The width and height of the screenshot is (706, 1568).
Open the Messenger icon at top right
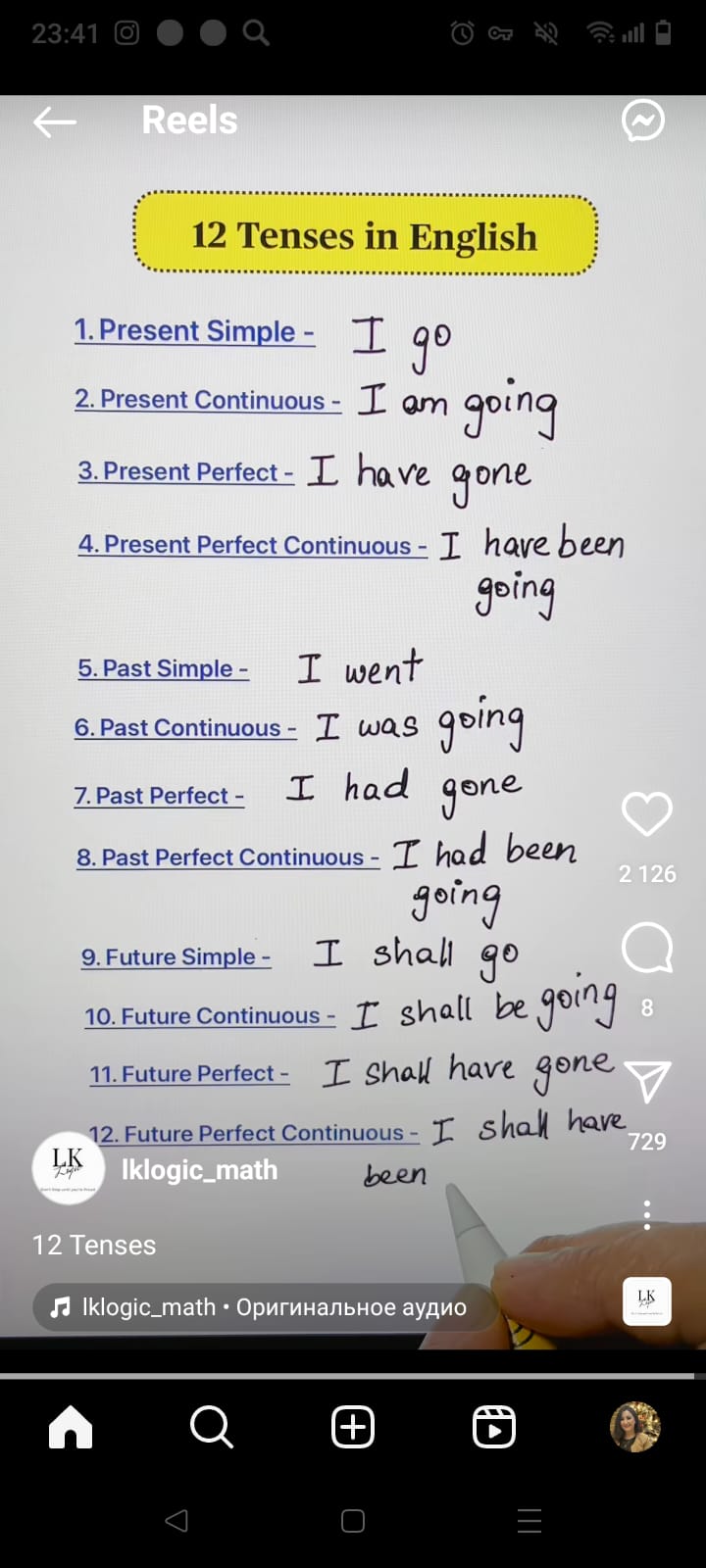643,122
